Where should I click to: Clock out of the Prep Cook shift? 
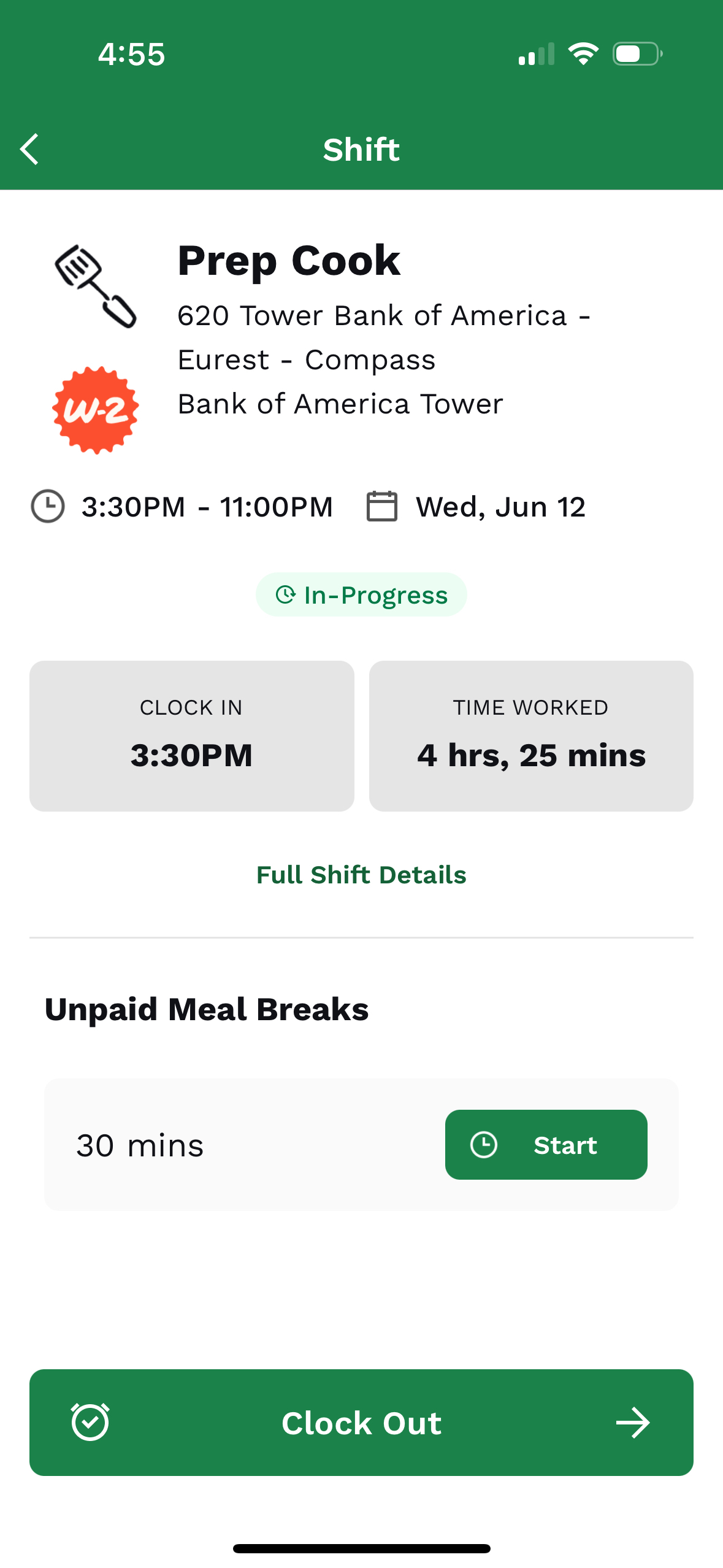coord(361,1423)
